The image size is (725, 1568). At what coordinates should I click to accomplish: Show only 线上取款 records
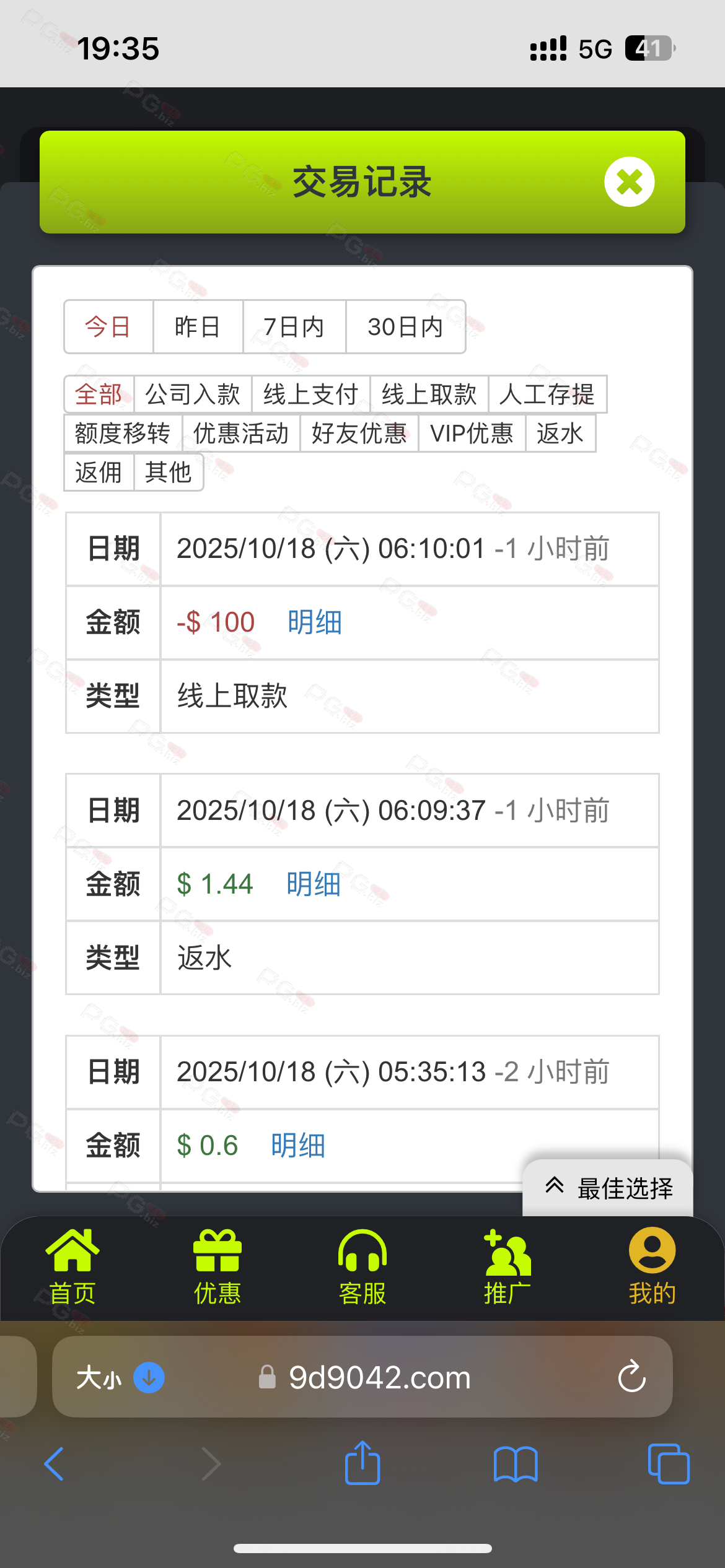click(429, 394)
